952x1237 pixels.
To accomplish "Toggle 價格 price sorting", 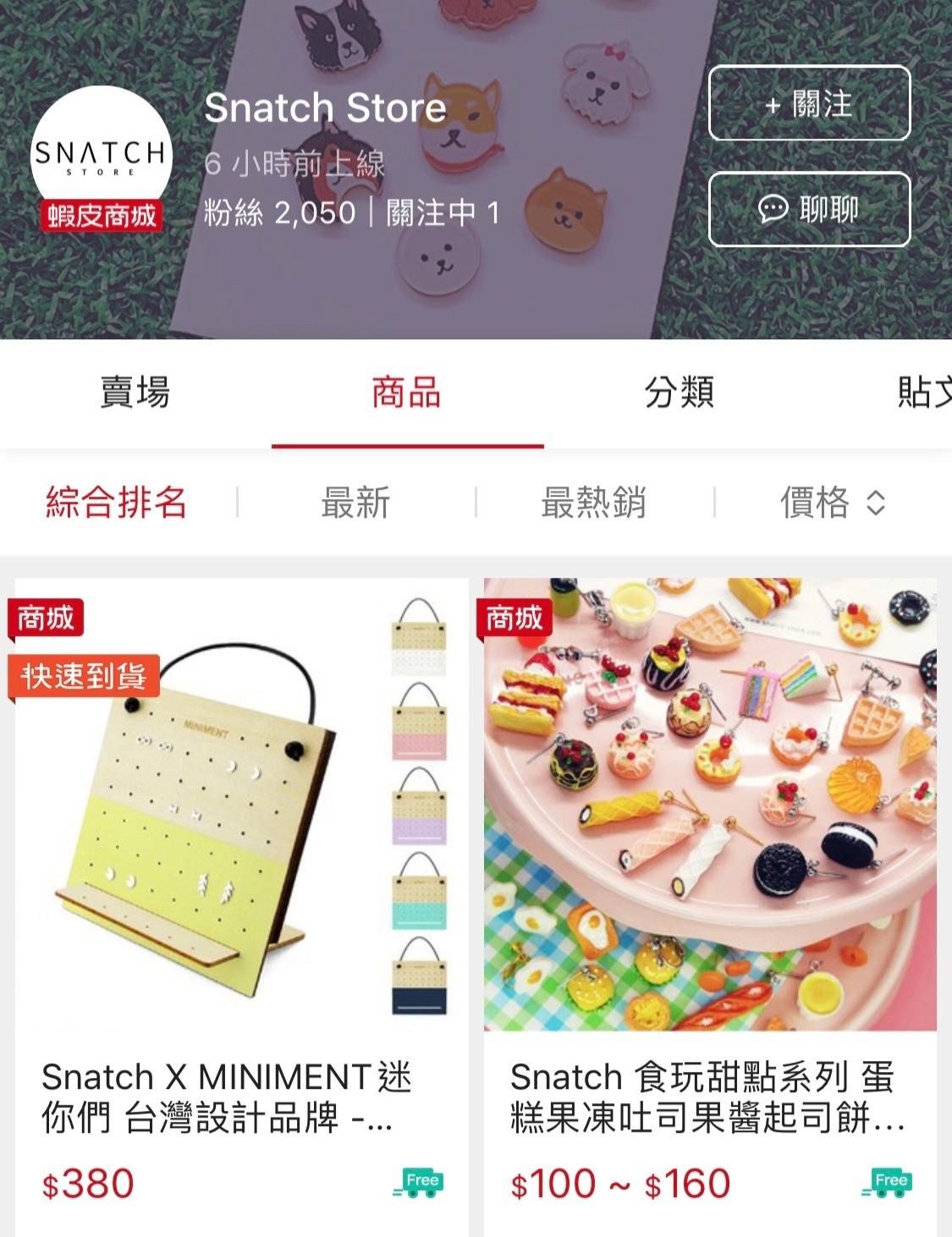I will coord(832,503).
